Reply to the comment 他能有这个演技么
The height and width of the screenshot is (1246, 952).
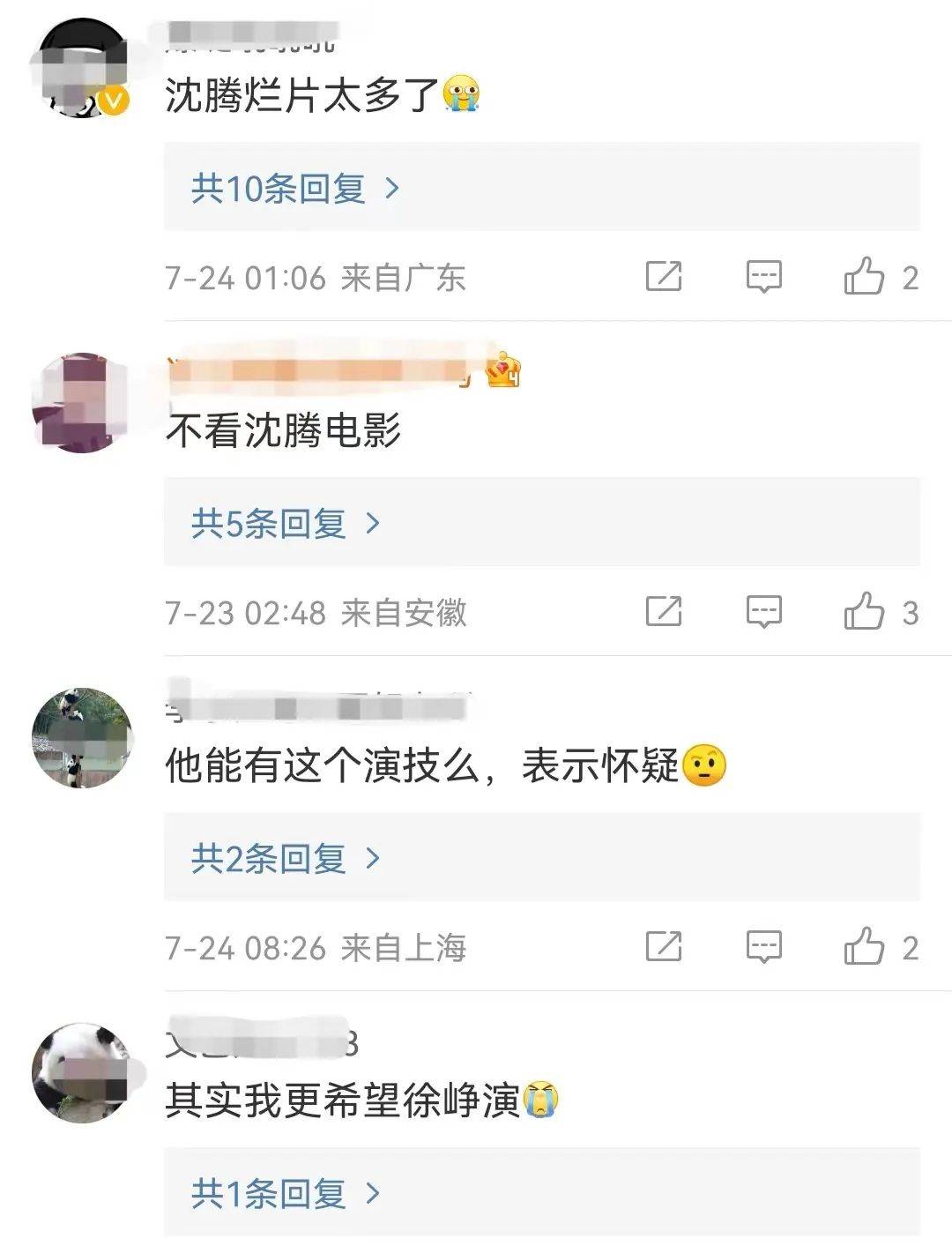[763, 947]
